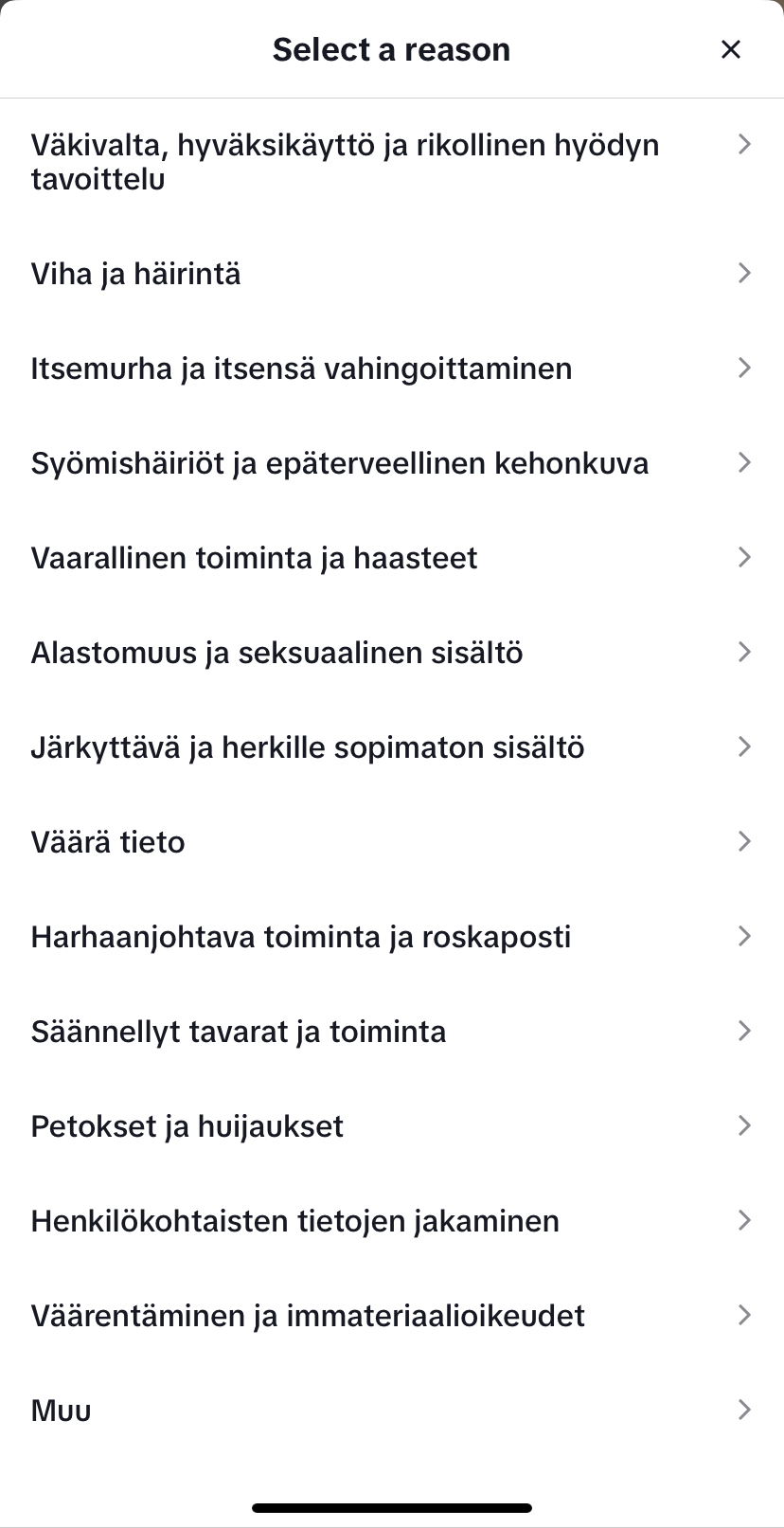Open Väärentäminen ja immateriaalioikeudet

(308, 1315)
